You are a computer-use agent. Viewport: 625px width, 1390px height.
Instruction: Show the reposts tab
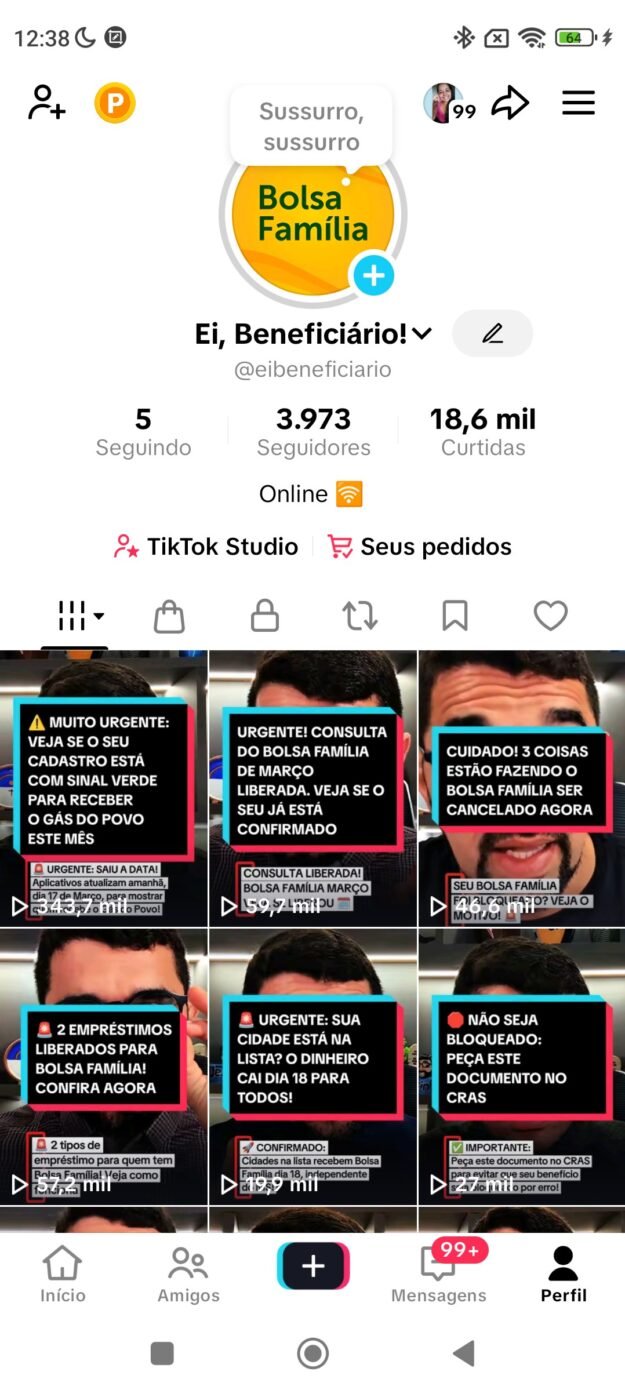click(360, 616)
